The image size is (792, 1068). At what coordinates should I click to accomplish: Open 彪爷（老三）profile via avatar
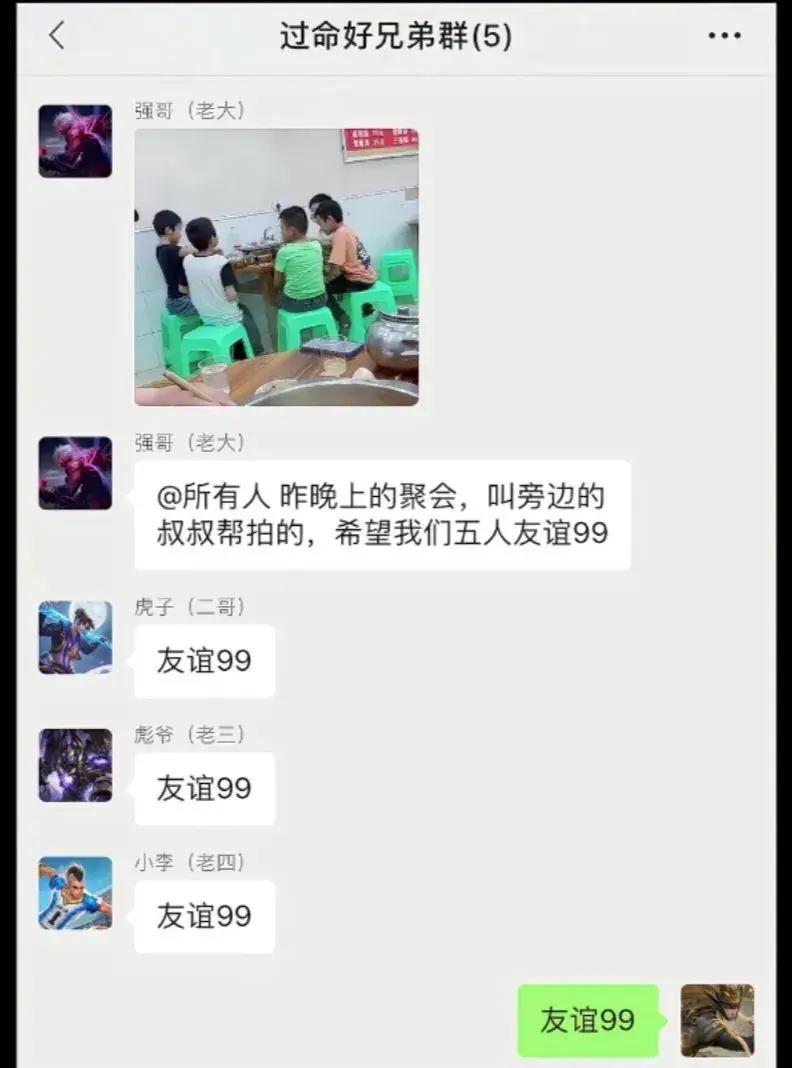pos(75,765)
